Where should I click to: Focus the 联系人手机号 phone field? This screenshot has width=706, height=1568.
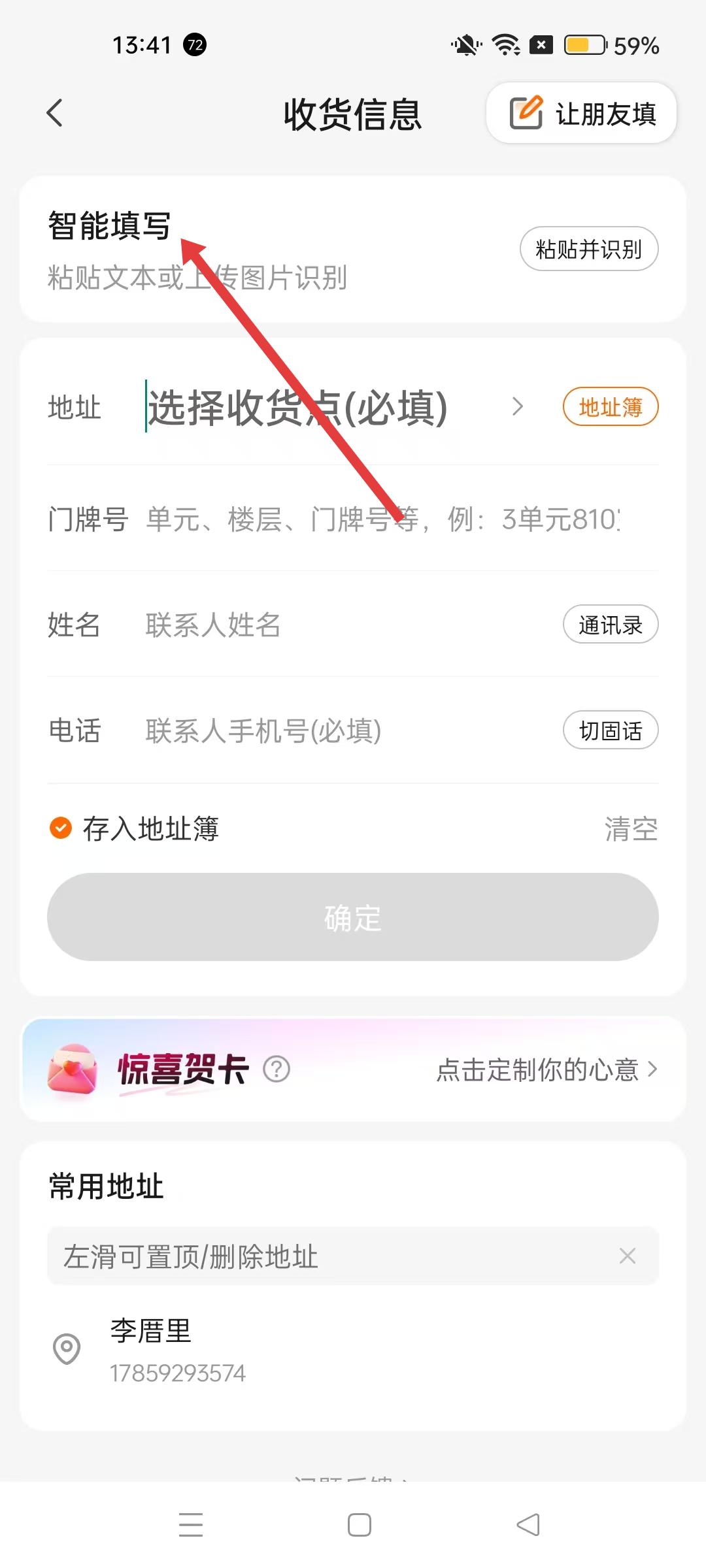[x=340, y=730]
